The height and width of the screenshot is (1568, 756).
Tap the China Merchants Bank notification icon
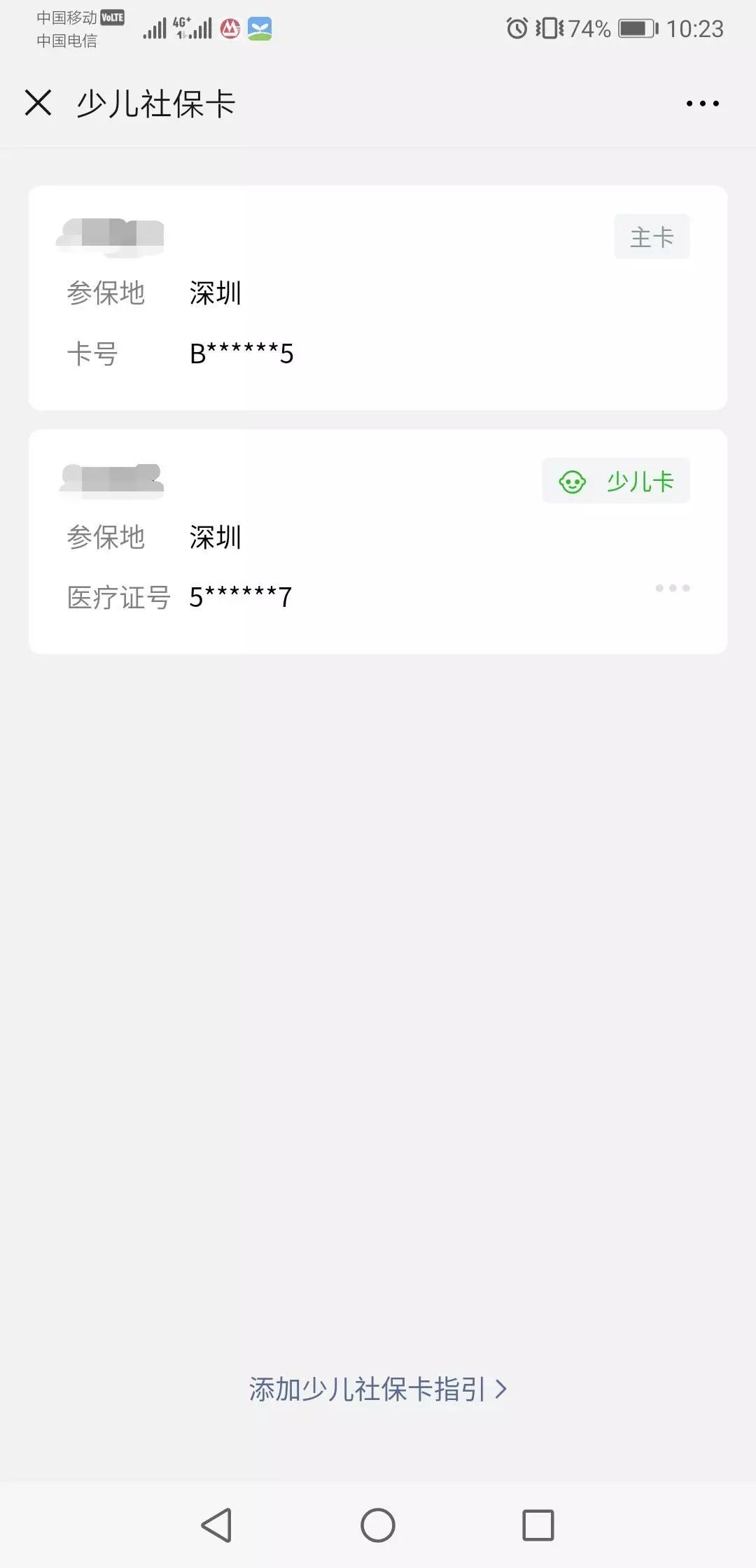point(228,29)
